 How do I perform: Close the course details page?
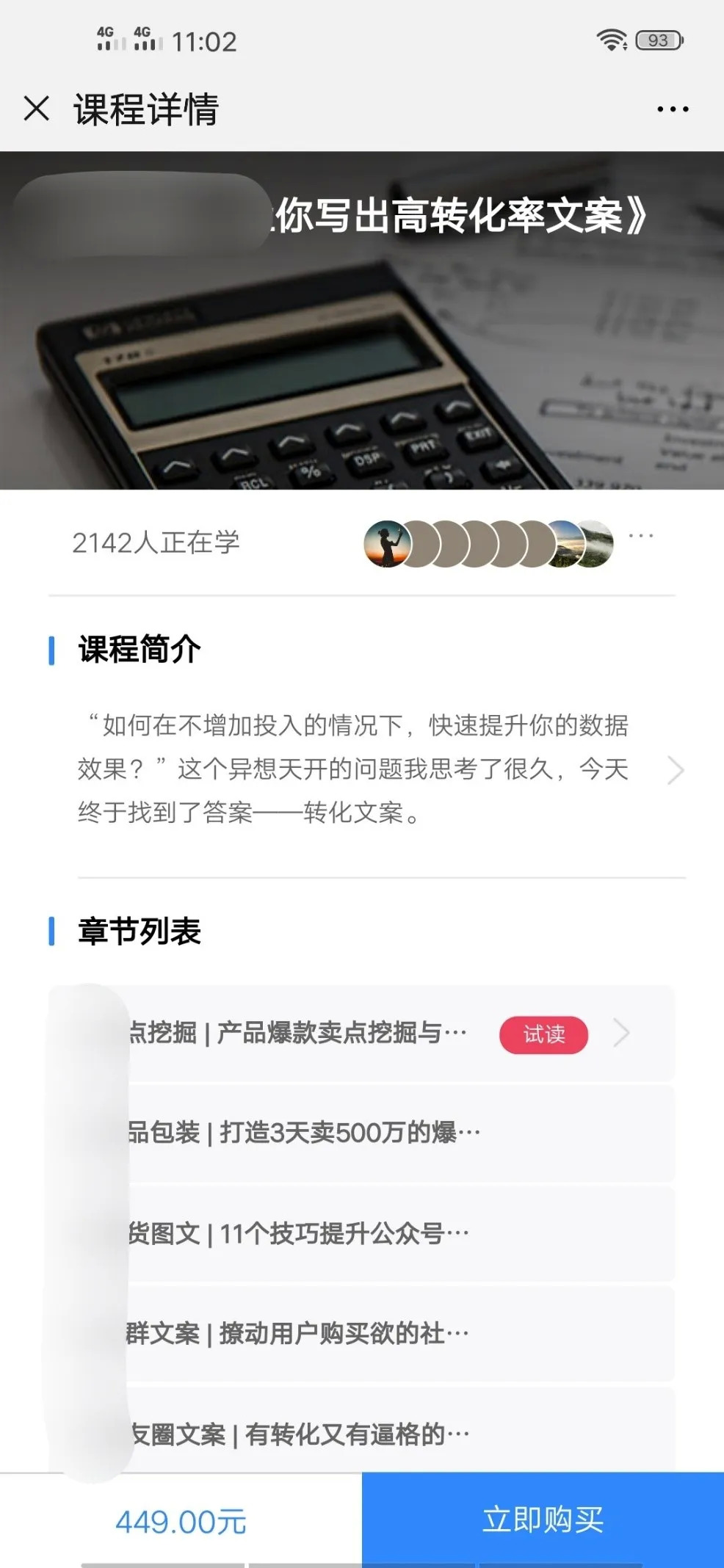tap(37, 109)
